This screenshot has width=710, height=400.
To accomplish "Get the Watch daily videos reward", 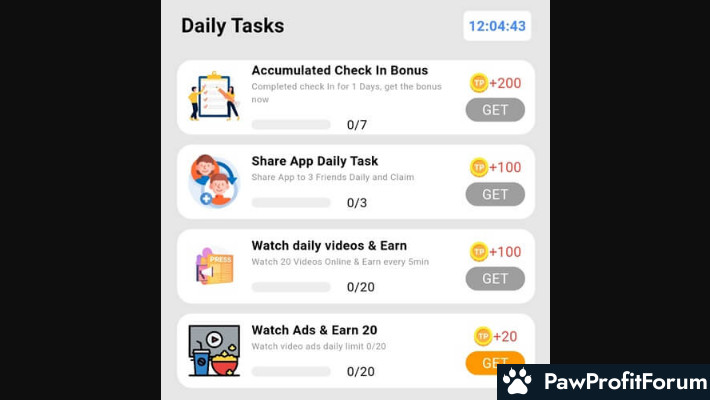I will (495, 279).
